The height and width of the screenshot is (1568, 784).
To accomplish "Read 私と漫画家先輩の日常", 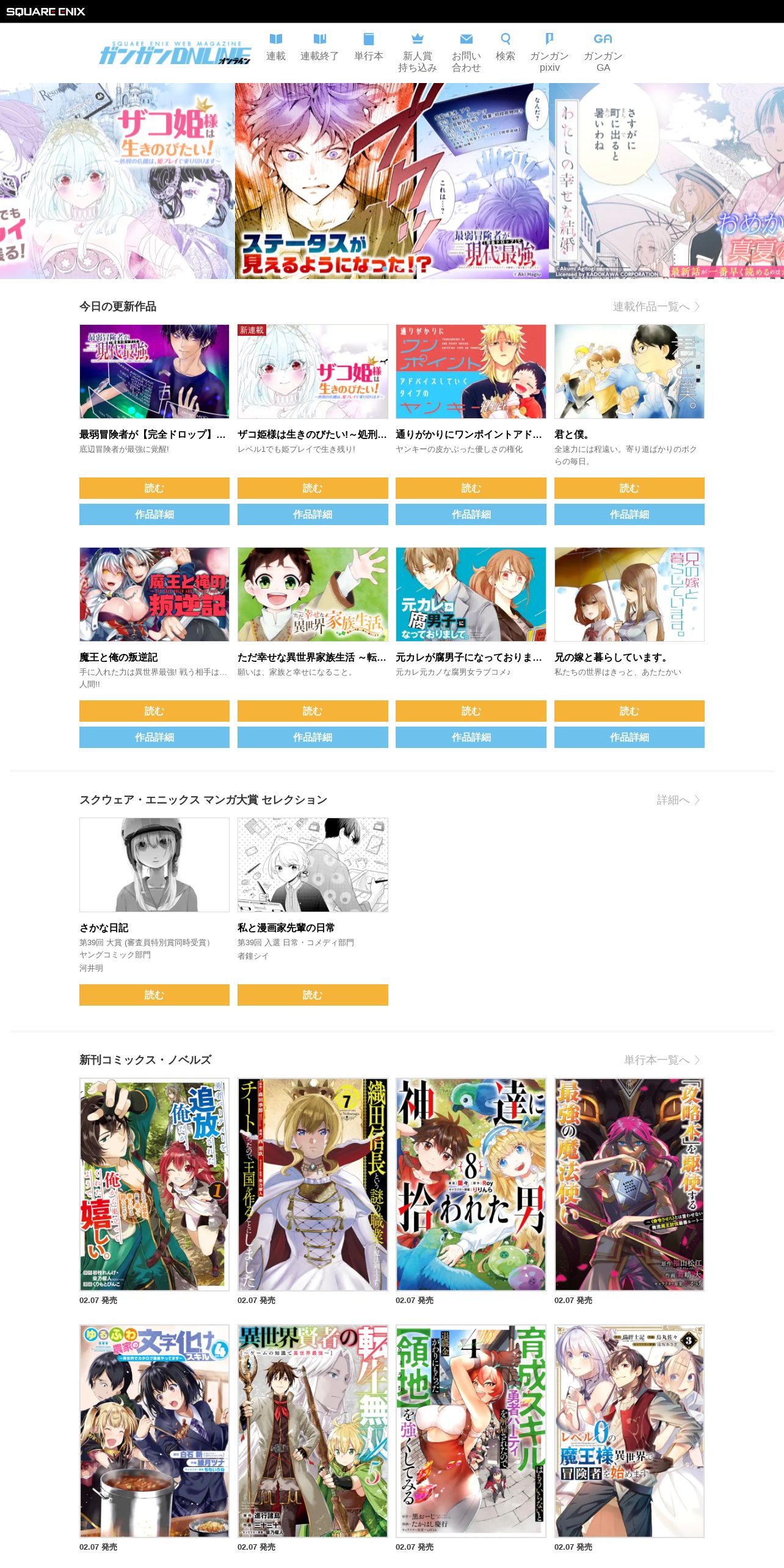I will point(313,995).
